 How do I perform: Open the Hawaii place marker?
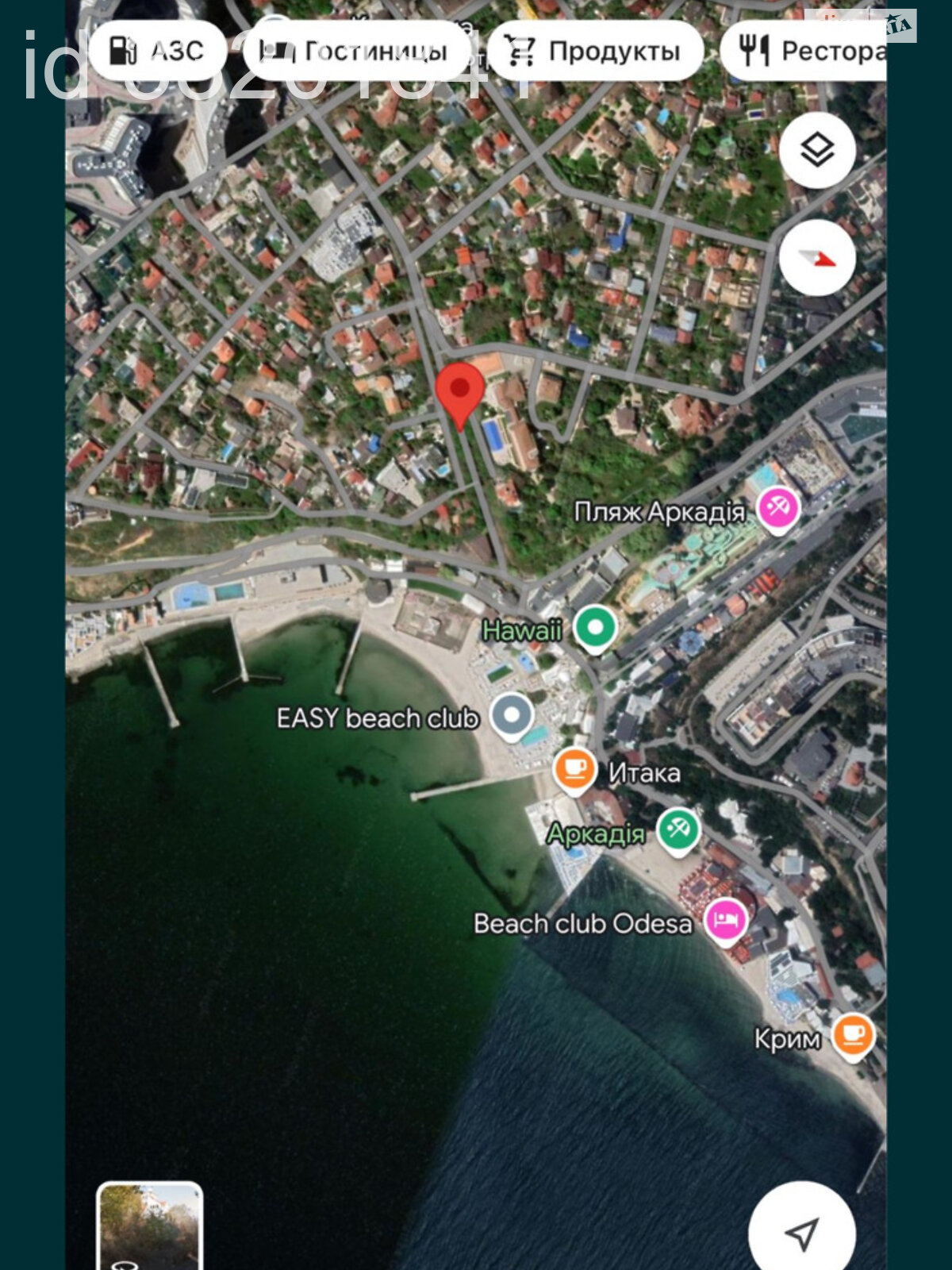coord(595,627)
